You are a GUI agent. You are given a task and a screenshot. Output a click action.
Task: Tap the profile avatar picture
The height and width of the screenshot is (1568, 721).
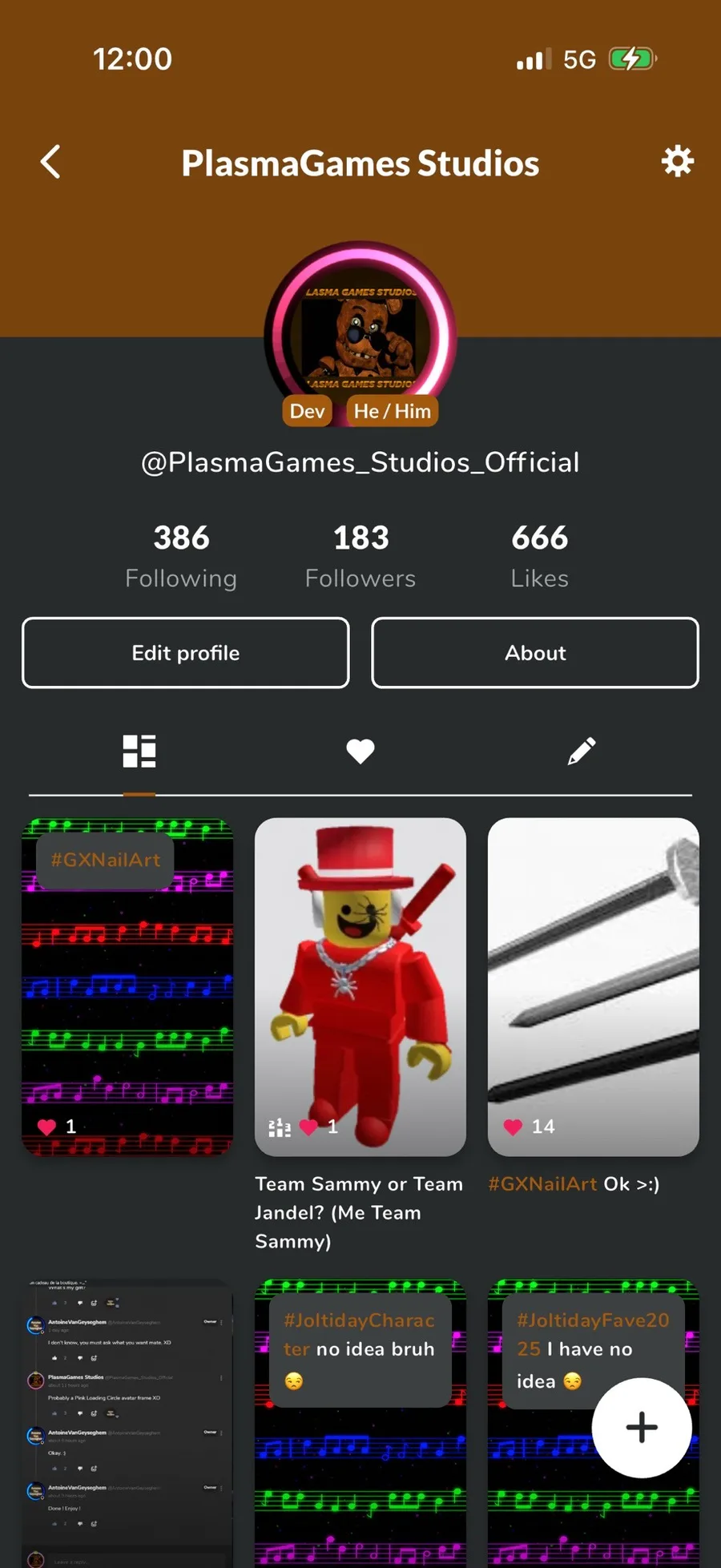tap(360, 335)
